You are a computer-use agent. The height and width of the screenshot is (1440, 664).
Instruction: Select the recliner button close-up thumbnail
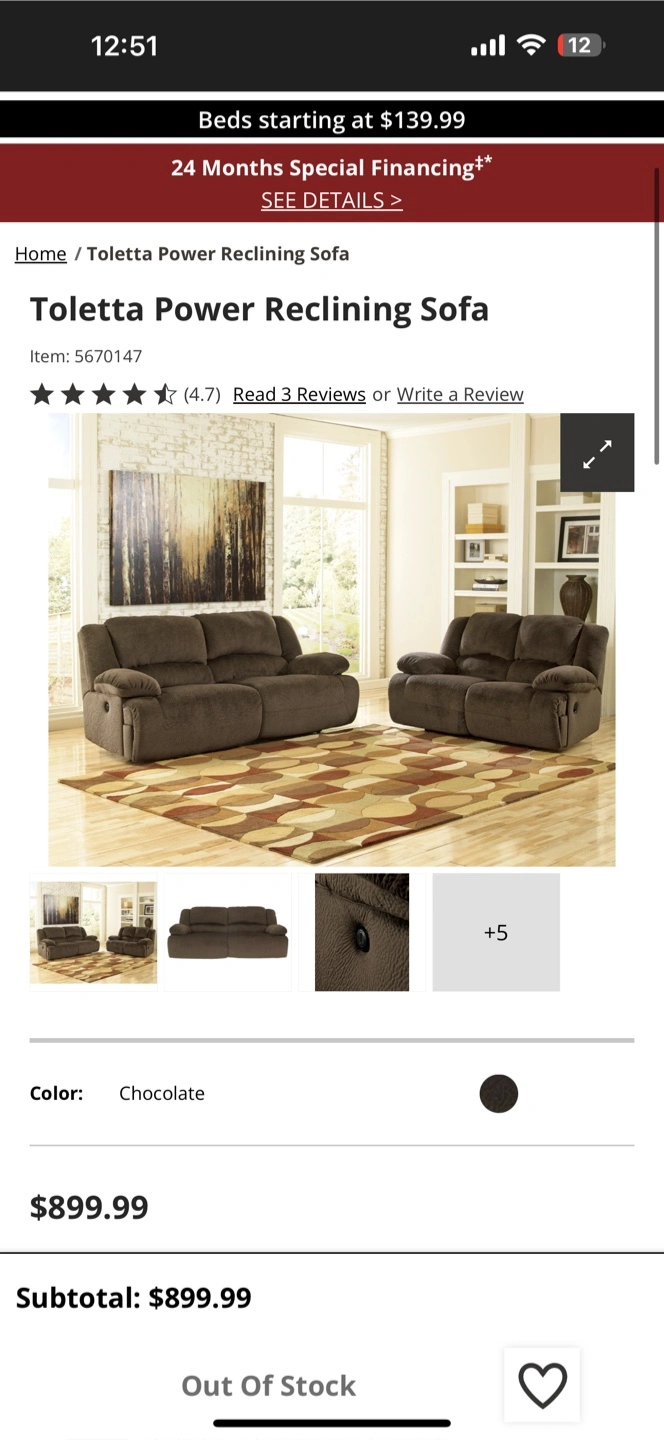pos(362,932)
